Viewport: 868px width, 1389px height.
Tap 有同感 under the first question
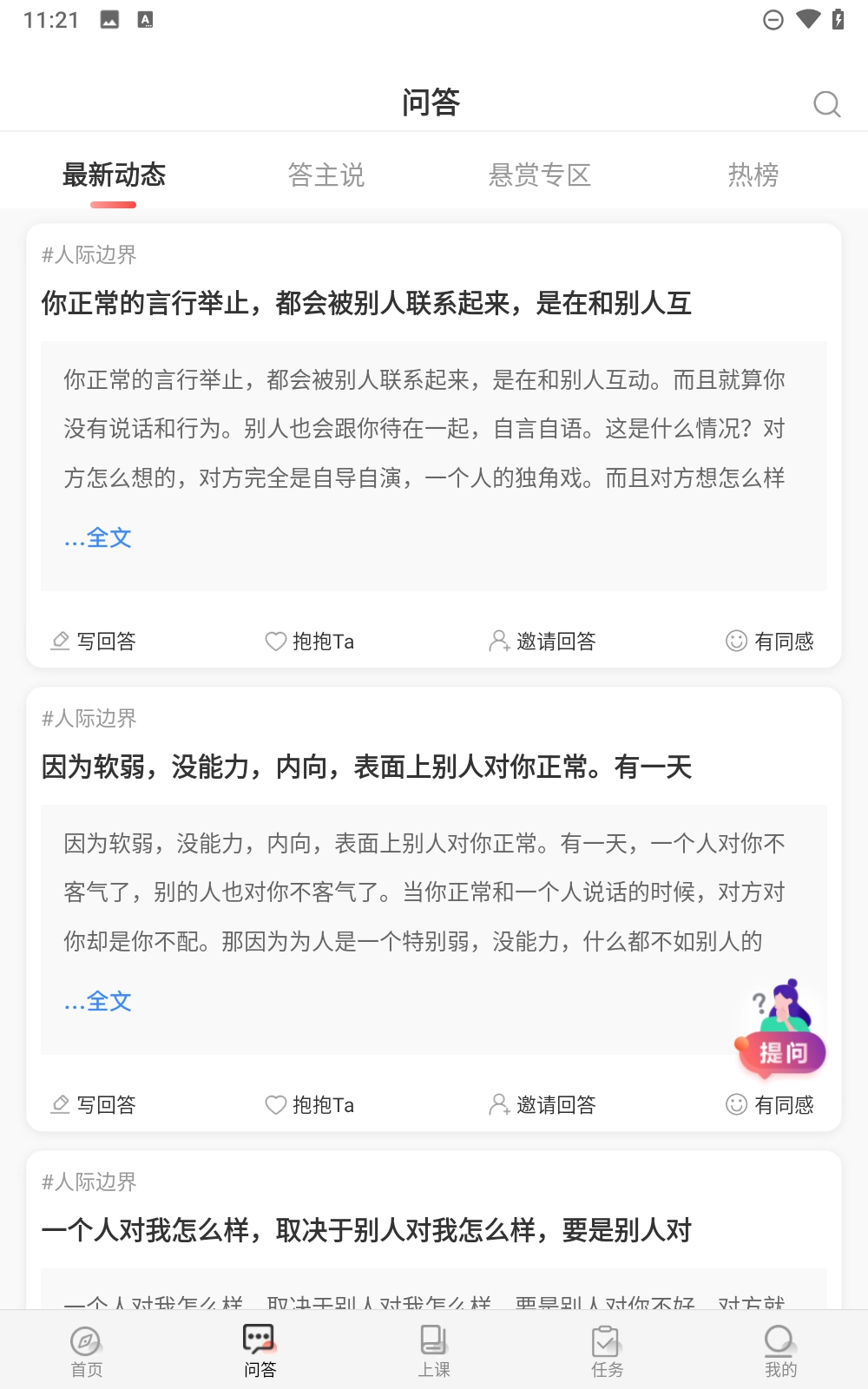tap(770, 642)
